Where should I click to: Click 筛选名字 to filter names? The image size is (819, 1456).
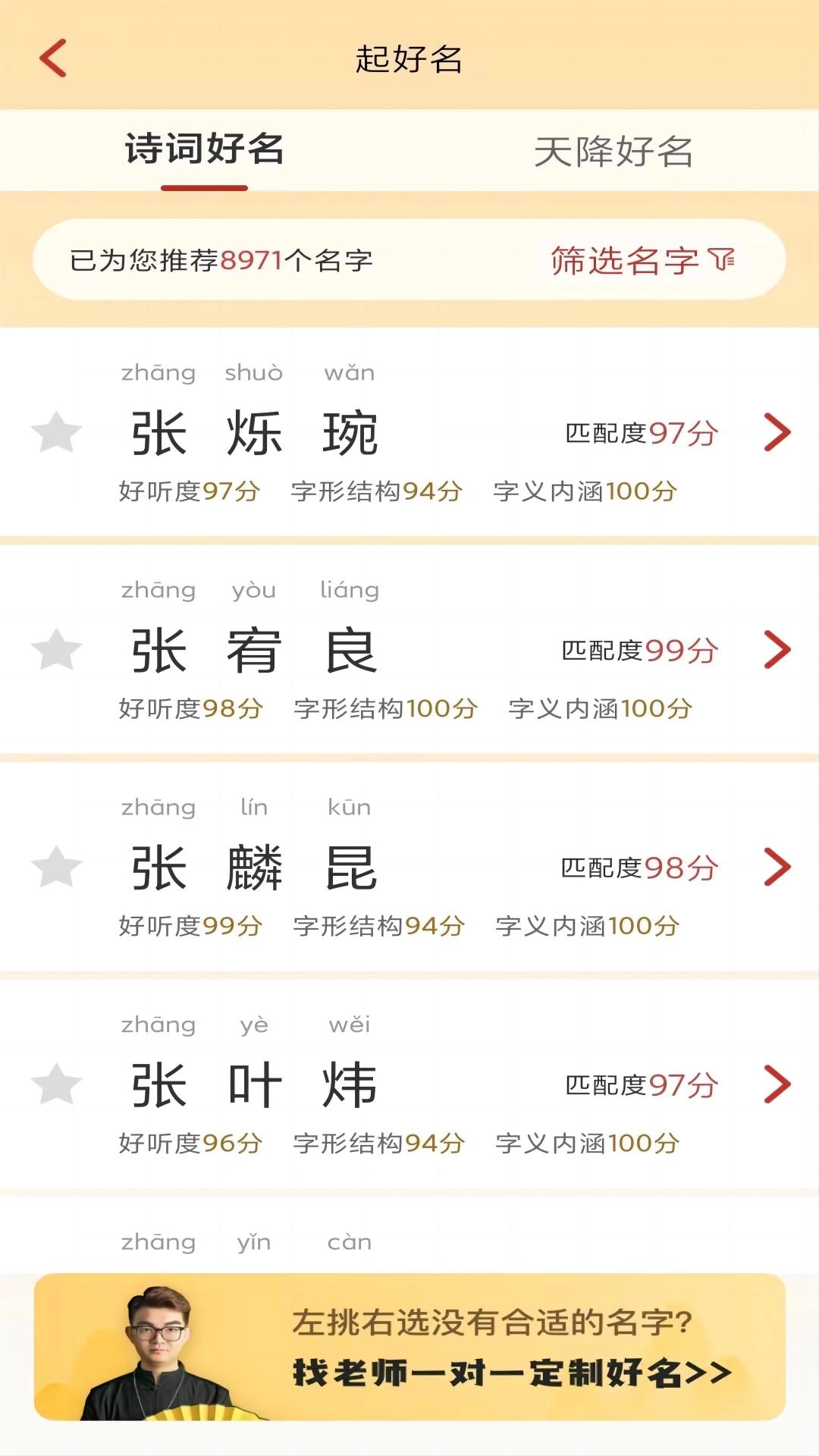click(x=626, y=260)
